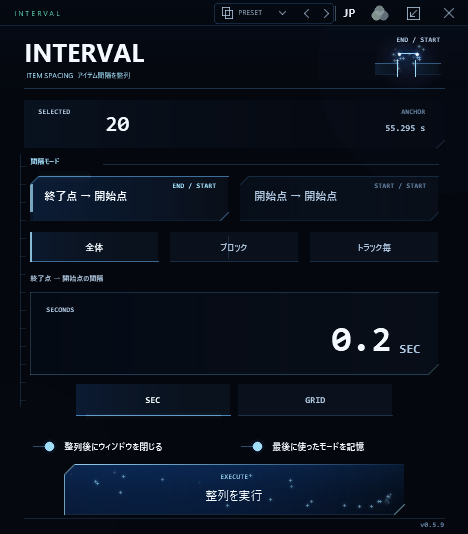Screen dimensions: 468x534
Task: Switch the unit to GRID
Action: click(315, 400)
